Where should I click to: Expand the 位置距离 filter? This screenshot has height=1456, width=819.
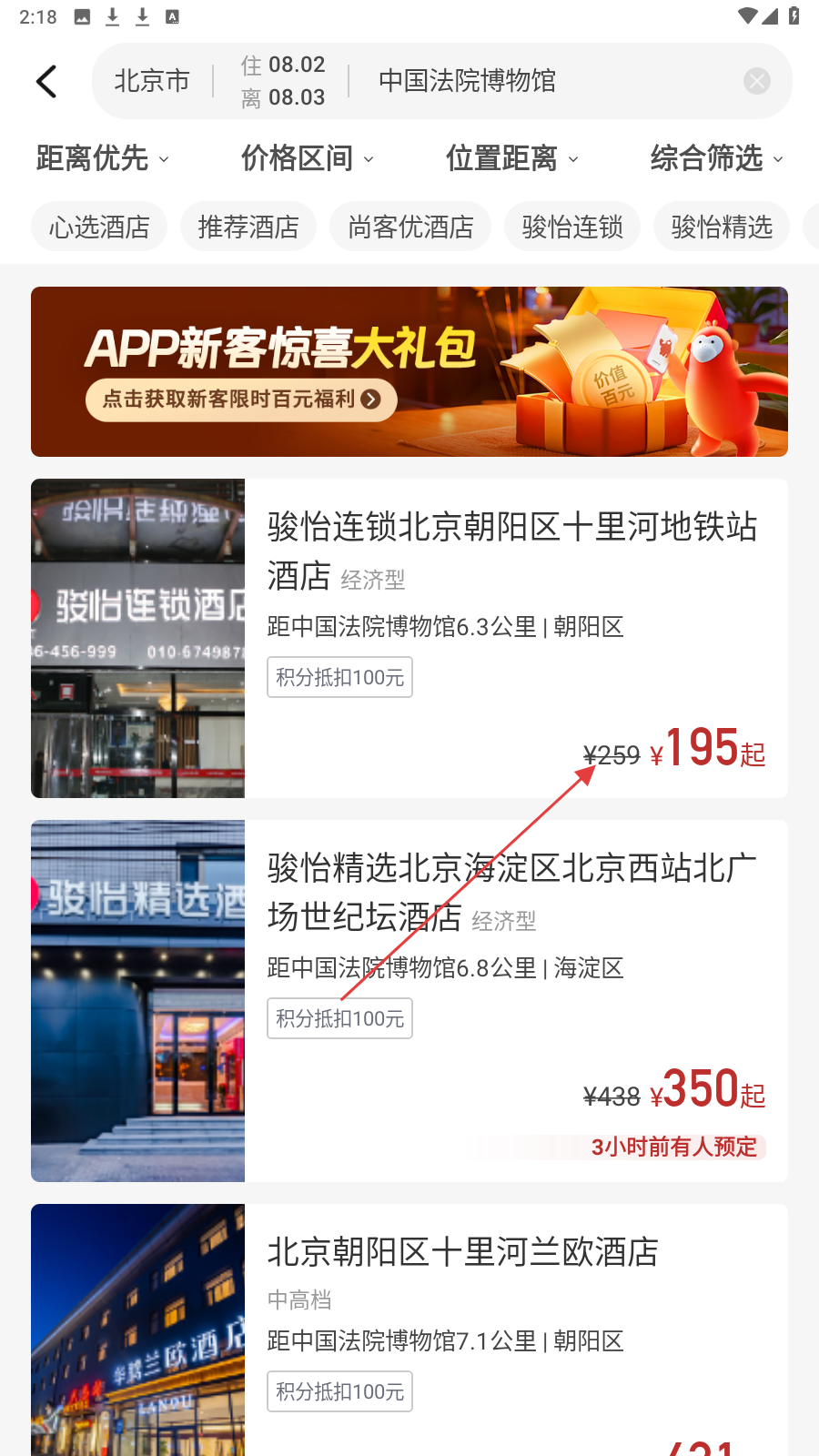point(511,158)
